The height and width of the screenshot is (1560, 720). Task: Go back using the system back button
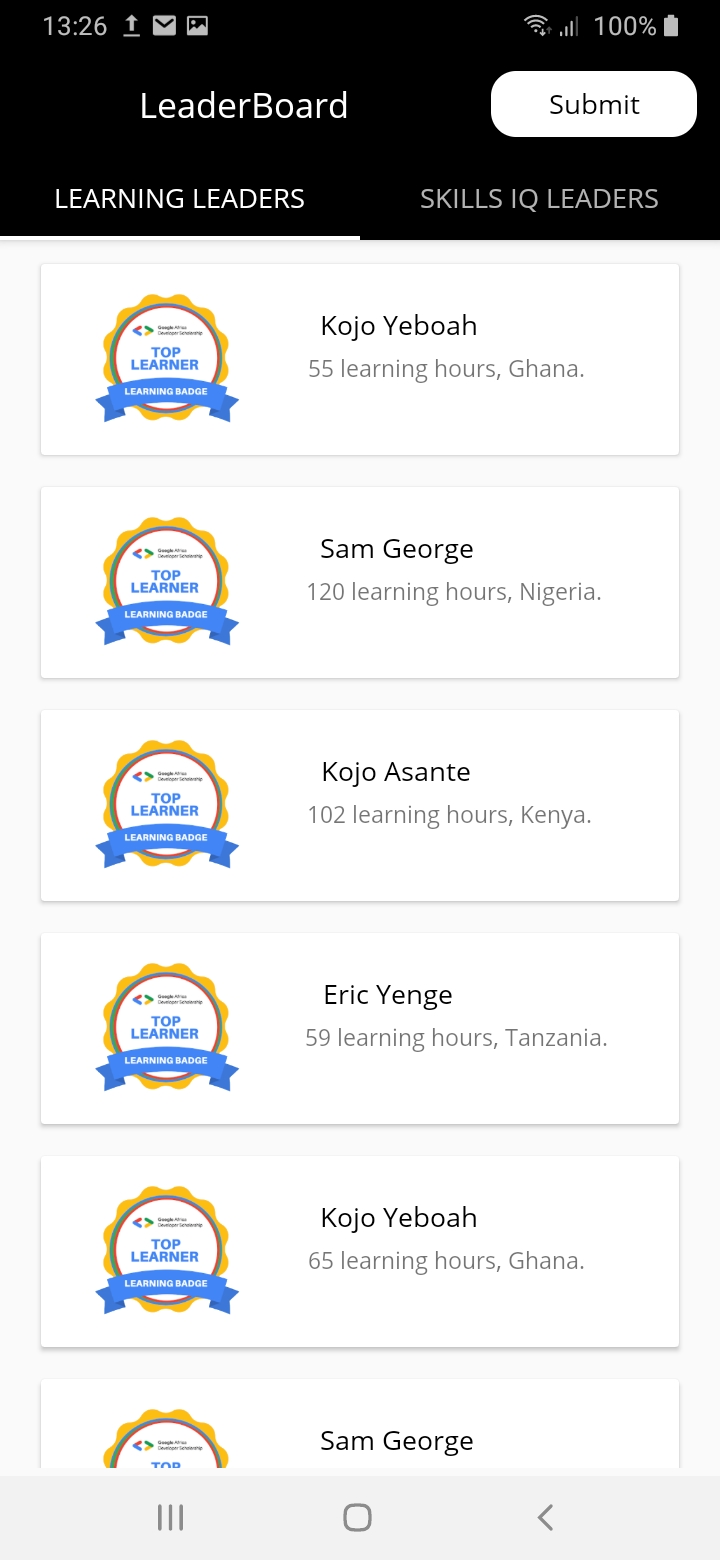[545, 1517]
